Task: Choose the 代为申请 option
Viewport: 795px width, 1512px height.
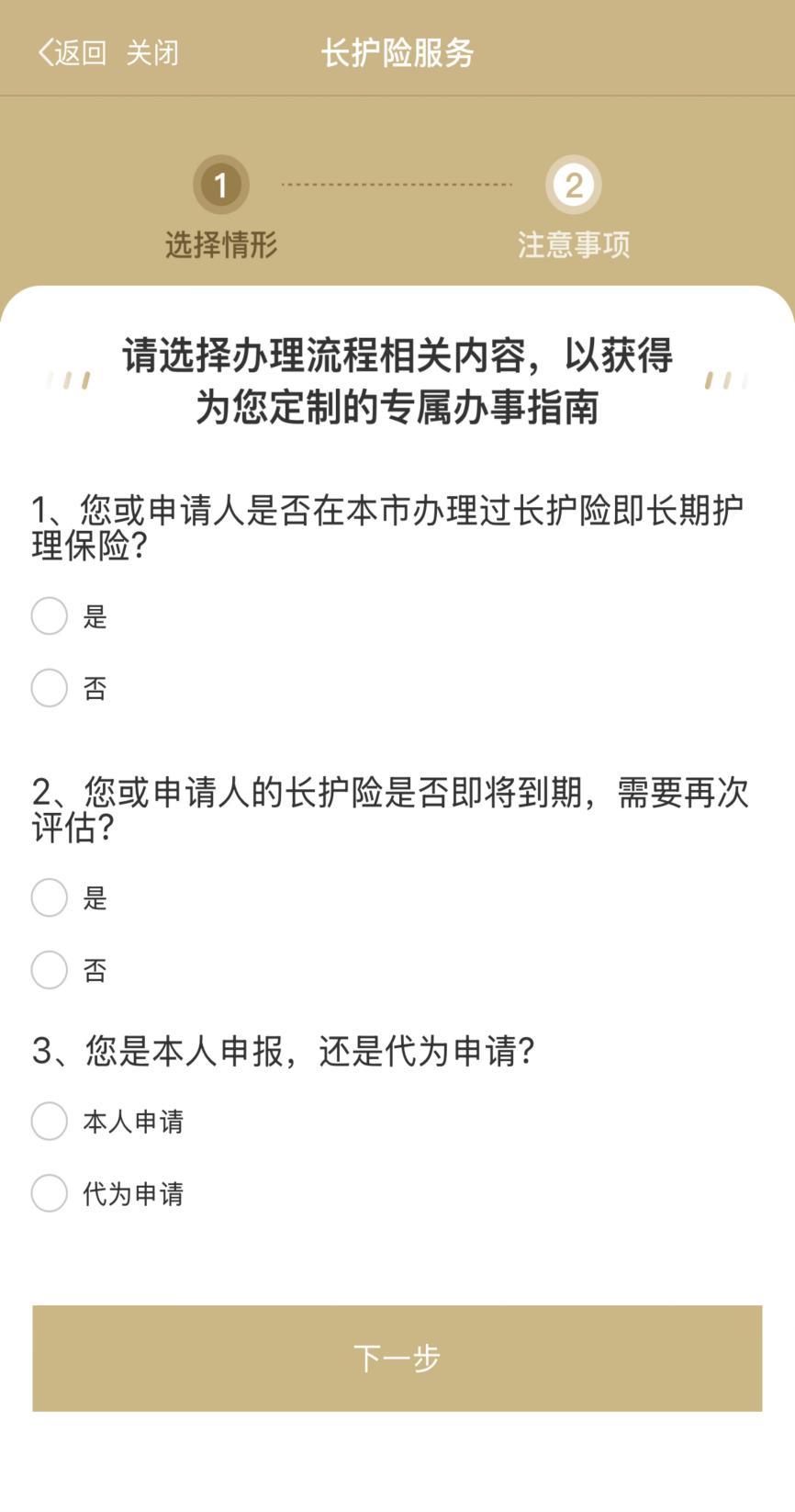Action: [x=50, y=1193]
